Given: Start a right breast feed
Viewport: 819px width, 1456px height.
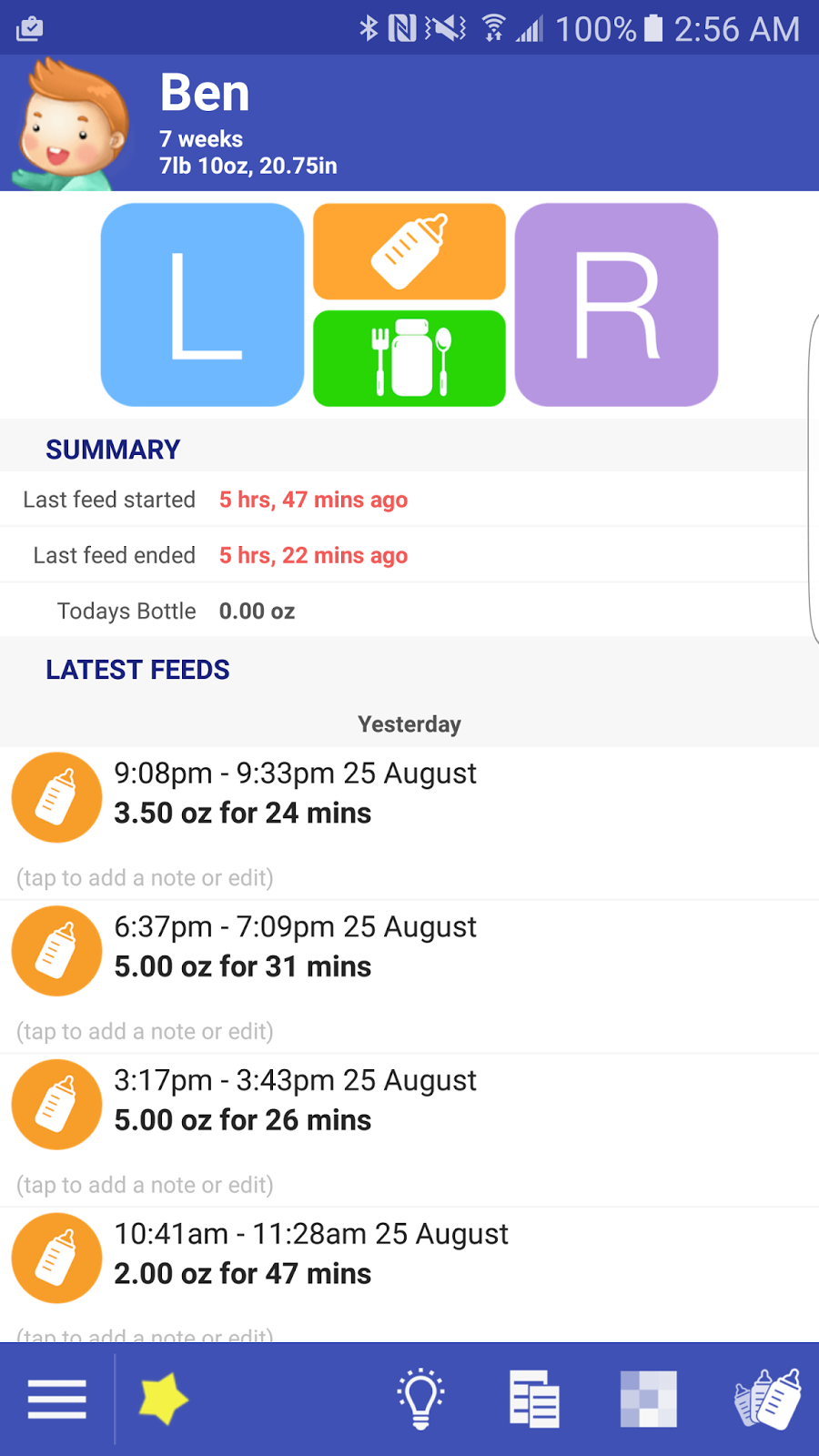Looking at the screenshot, I should pos(616,305).
